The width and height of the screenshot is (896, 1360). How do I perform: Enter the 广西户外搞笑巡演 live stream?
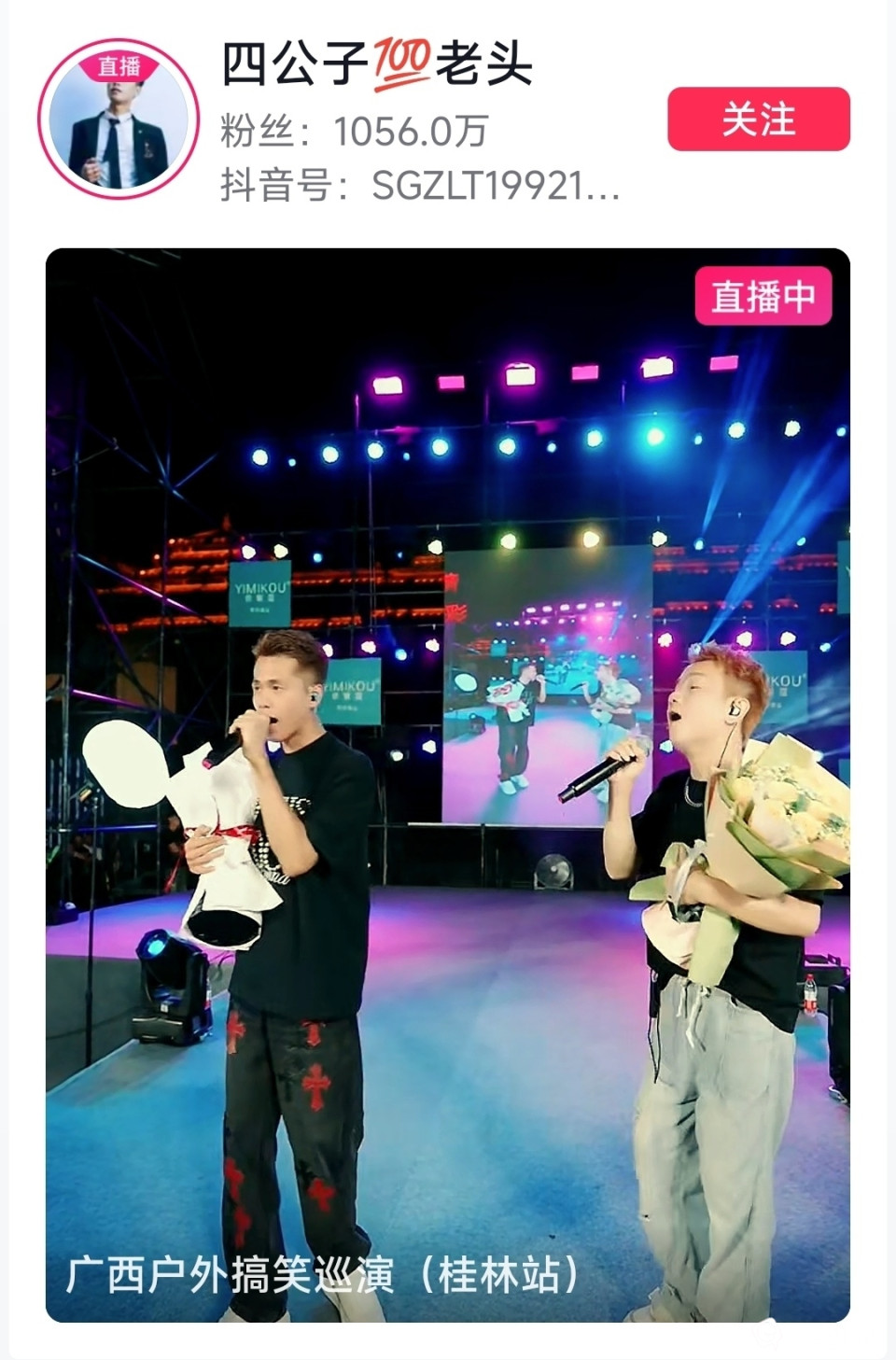tap(448, 784)
